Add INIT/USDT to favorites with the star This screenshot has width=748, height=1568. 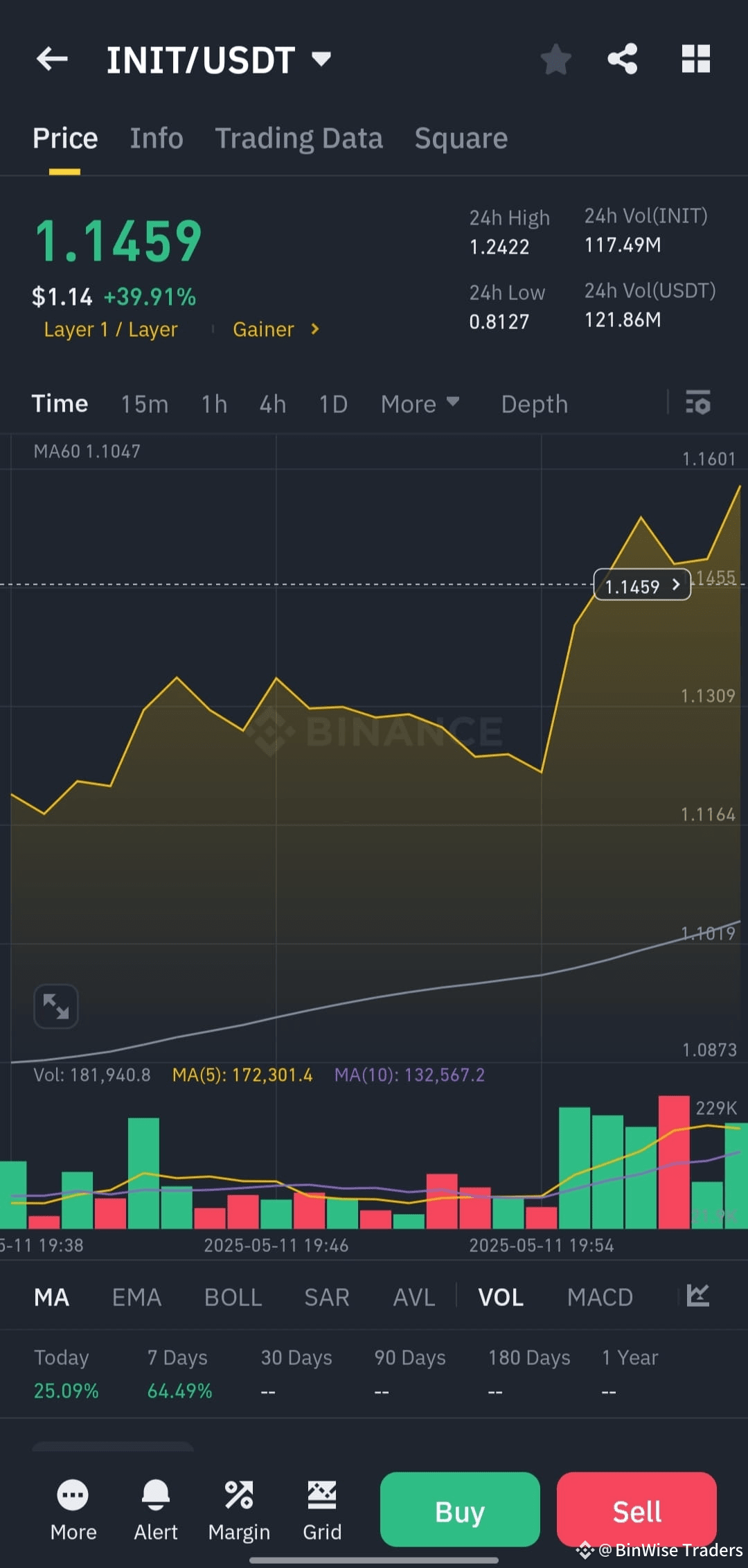click(555, 59)
